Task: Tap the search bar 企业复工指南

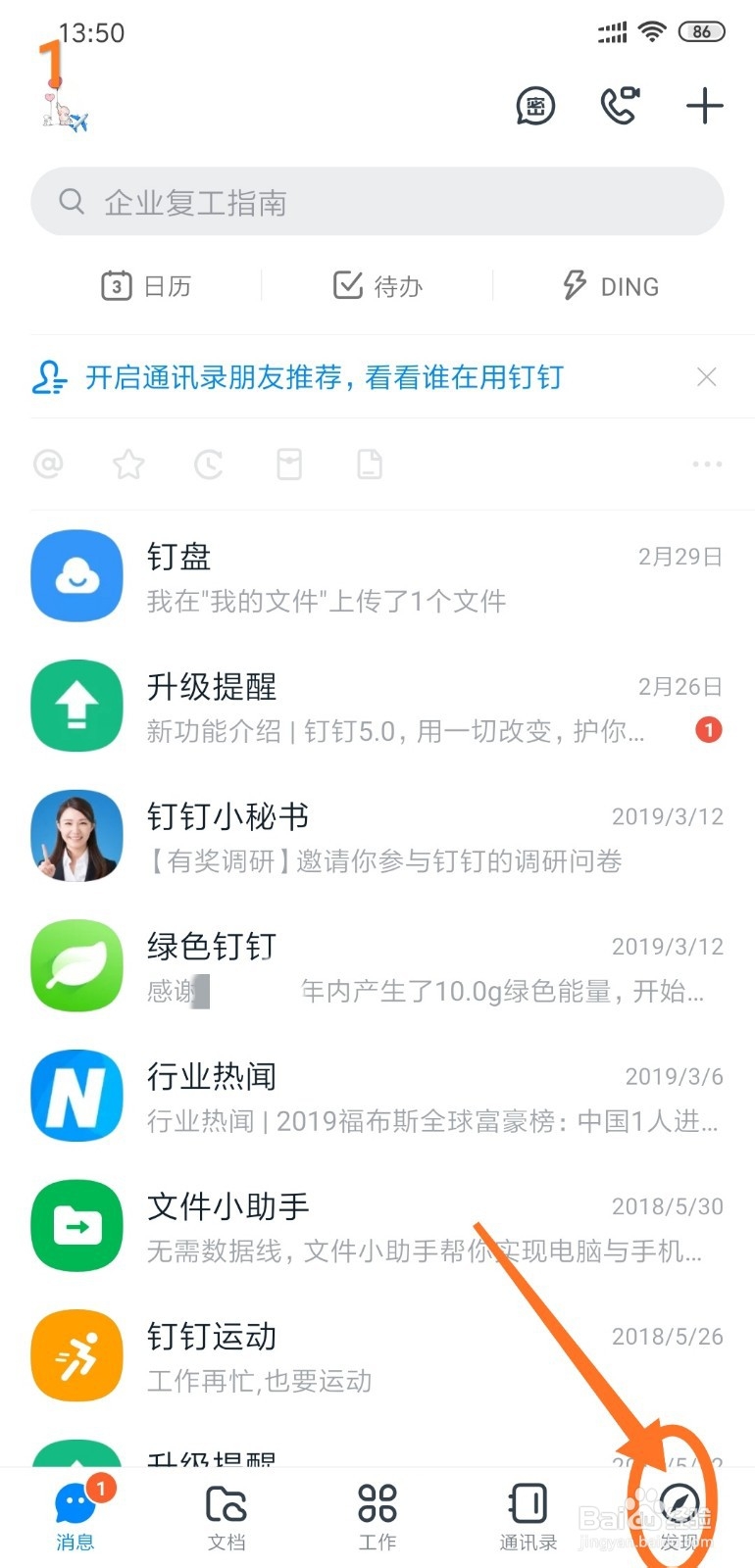Action: (377, 201)
